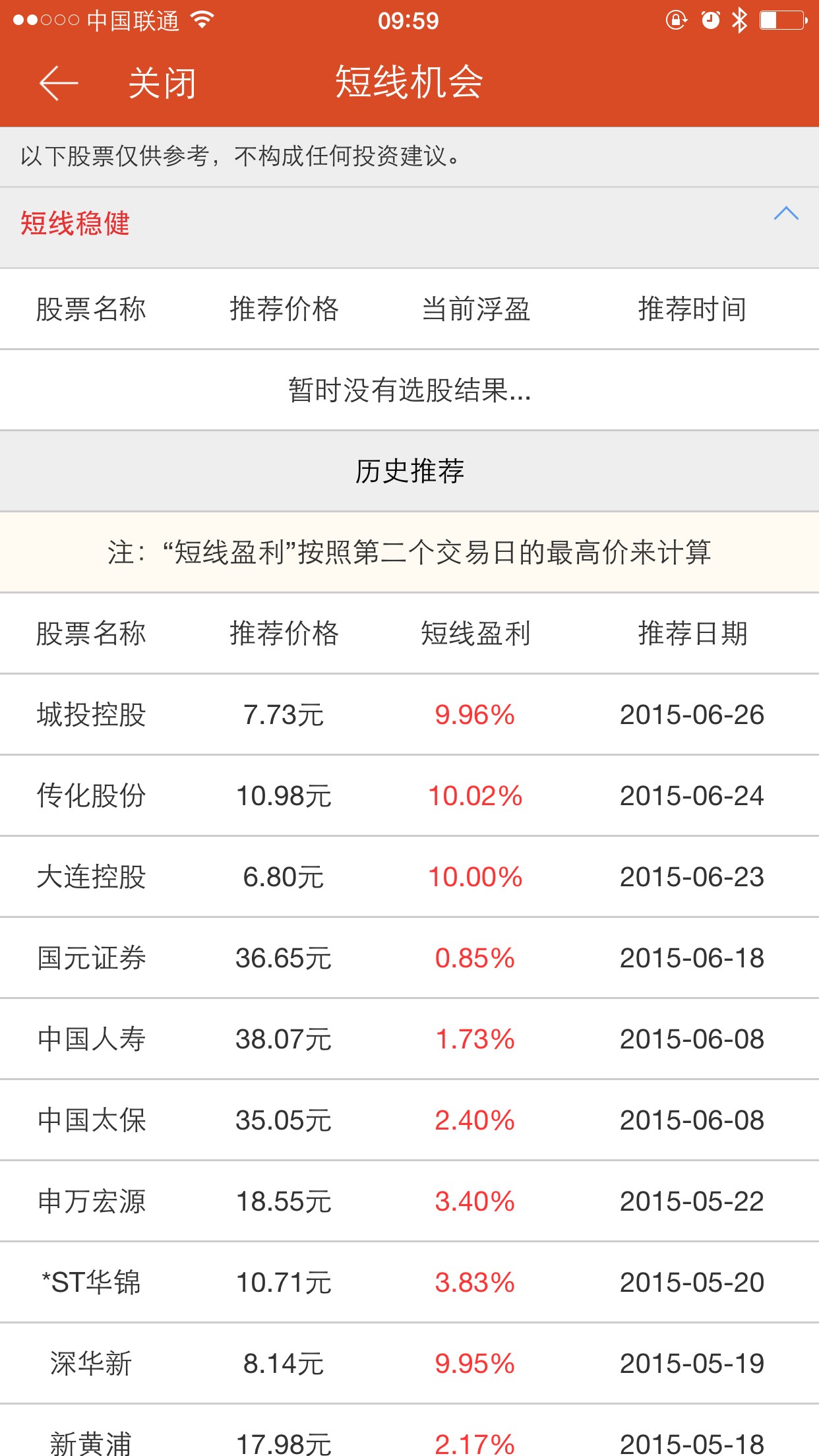Collapse the 短线稳健 section
The height and width of the screenshot is (1456, 819).
786,214
